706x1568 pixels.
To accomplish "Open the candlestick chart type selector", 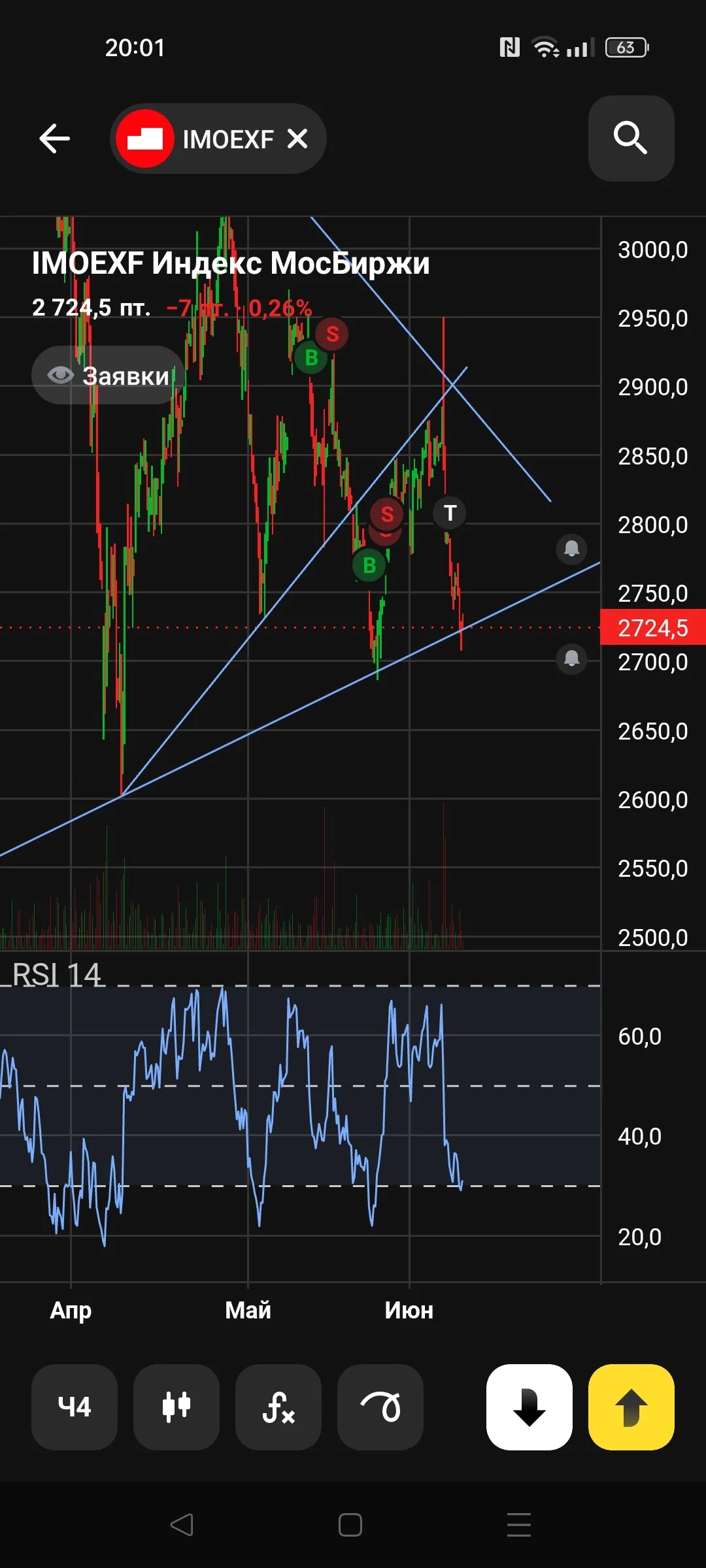I will [176, 1407].
